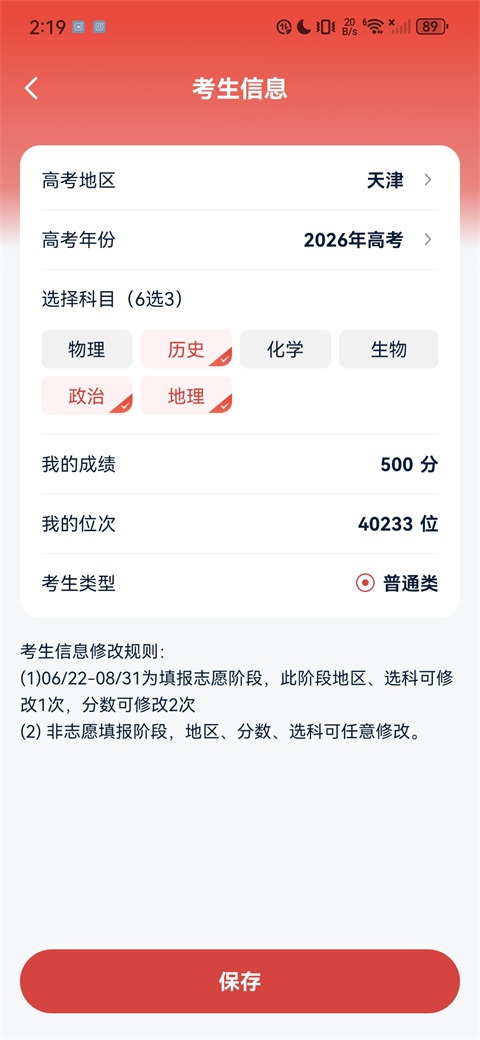This screenshot has height=1040, width=480.
Task: Deselect the 历史 subject chip
Action: point(186,349)
